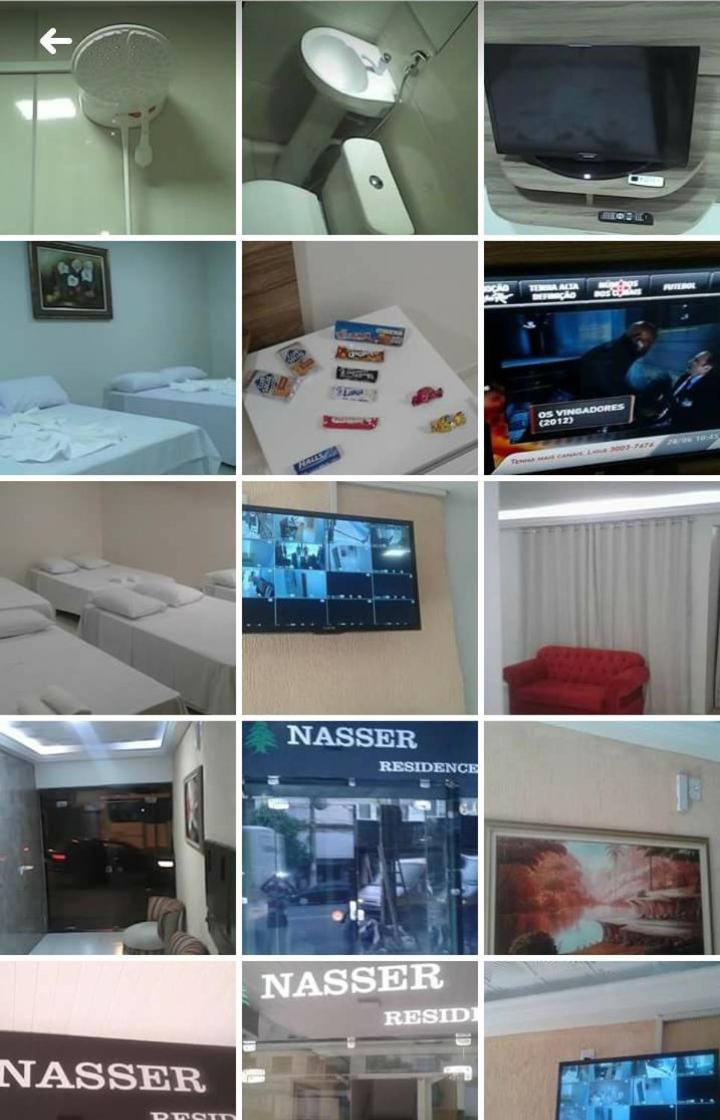View the photo of three white beds
This screenshot has height=1120, width=720.
pyautogui.click(x=118, y=597)
